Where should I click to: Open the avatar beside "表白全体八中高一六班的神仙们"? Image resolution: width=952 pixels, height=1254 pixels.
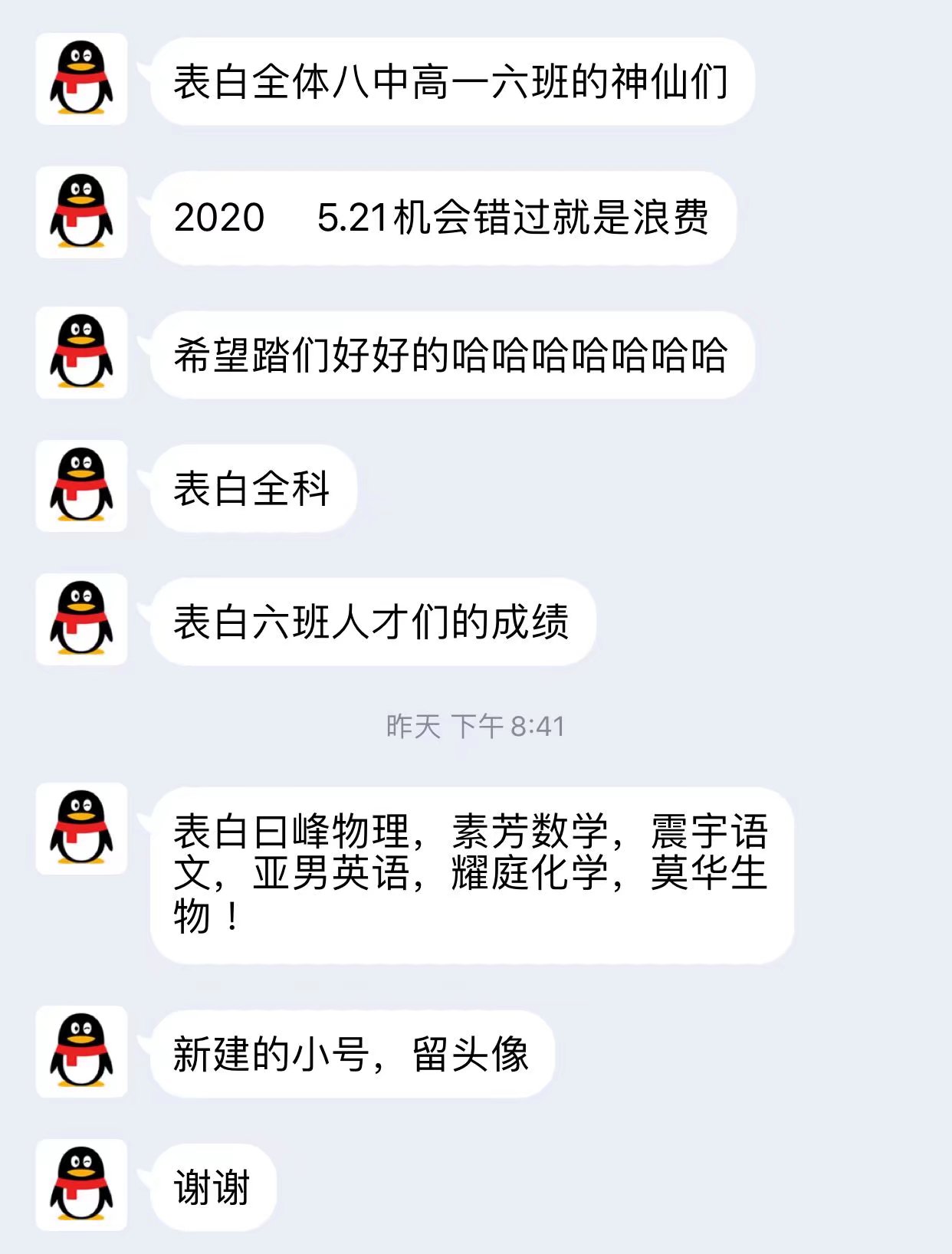click(x=81, y=79)
